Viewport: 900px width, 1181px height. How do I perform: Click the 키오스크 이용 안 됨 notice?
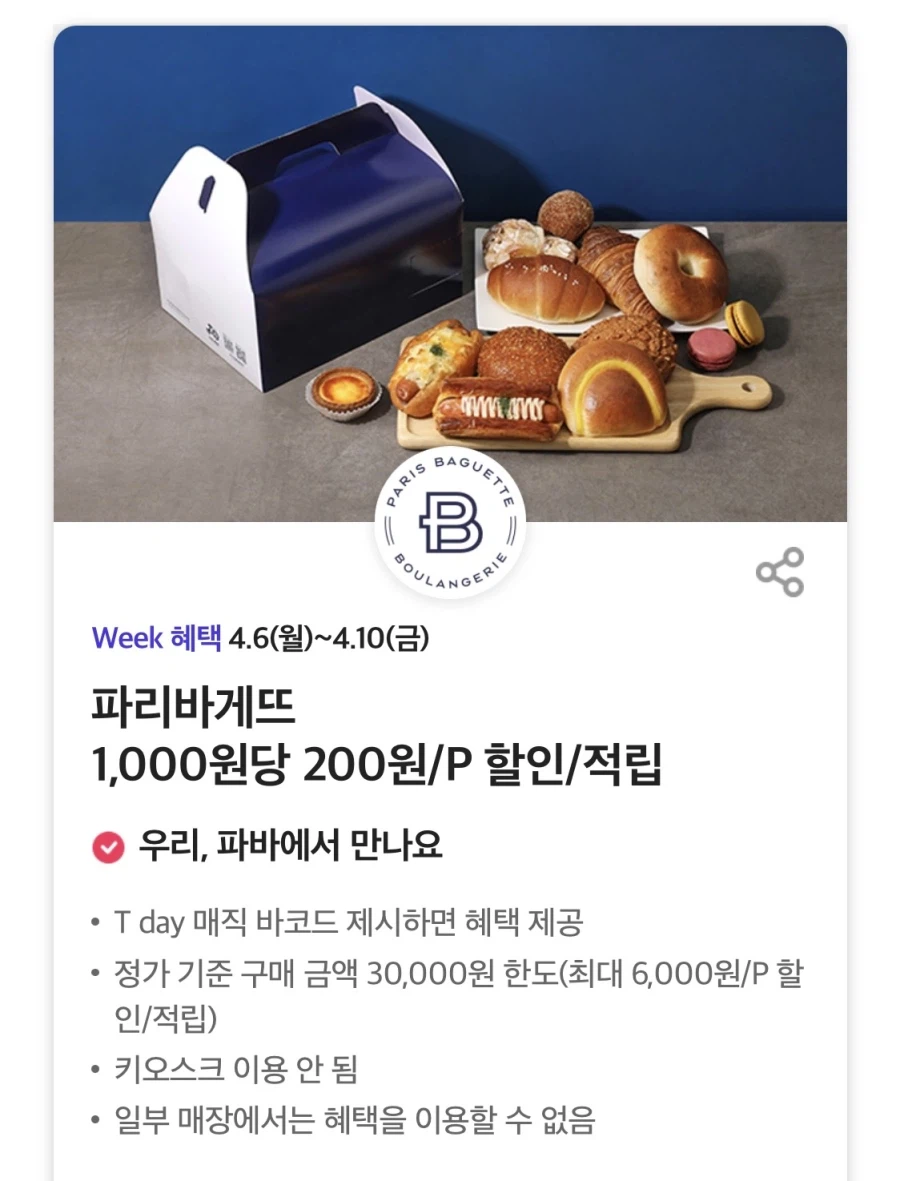pos(230,1068)
